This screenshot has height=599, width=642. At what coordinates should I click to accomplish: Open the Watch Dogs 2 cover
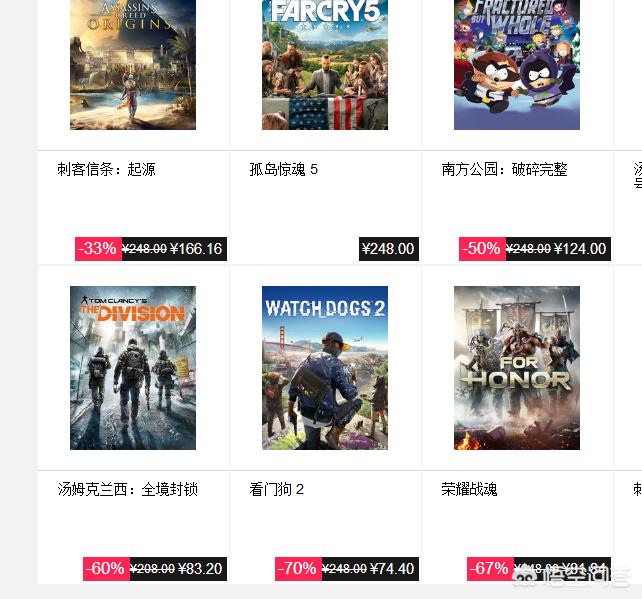click(325, 368)
